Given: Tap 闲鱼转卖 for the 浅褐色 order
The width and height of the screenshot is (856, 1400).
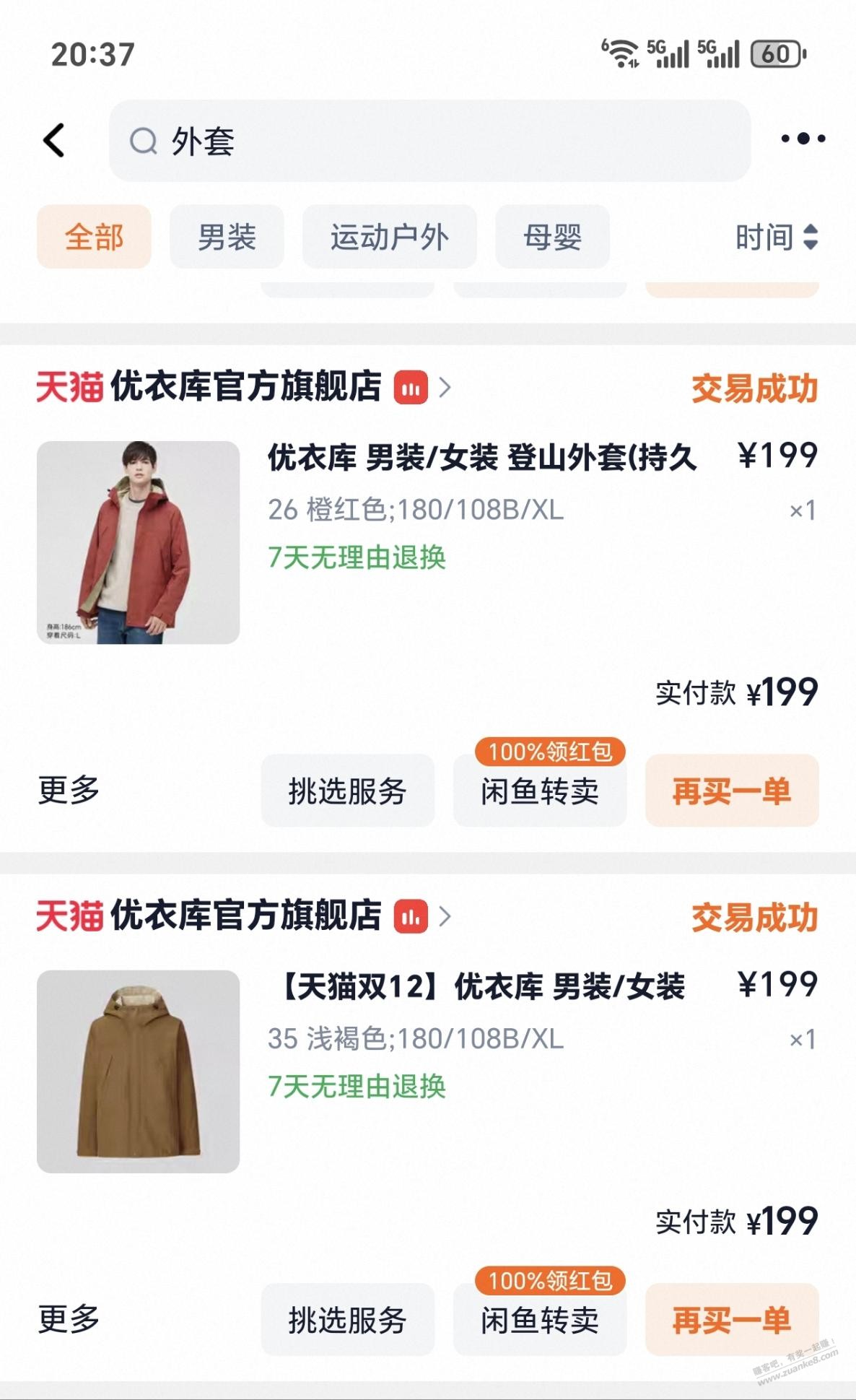Looking at the screenshot, I should click(x=540, y=1320).
